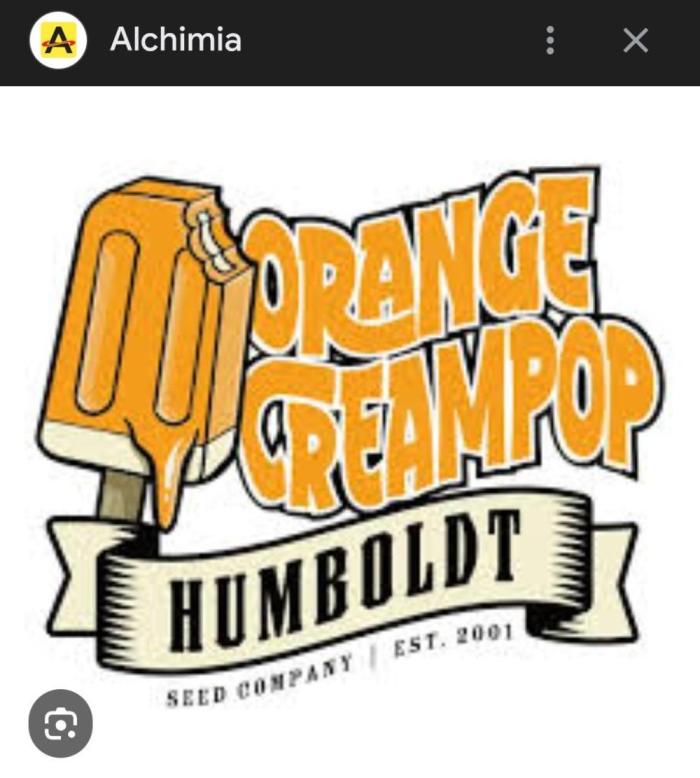
Task: Search this image with Lens
Action: tap(61, 724)
